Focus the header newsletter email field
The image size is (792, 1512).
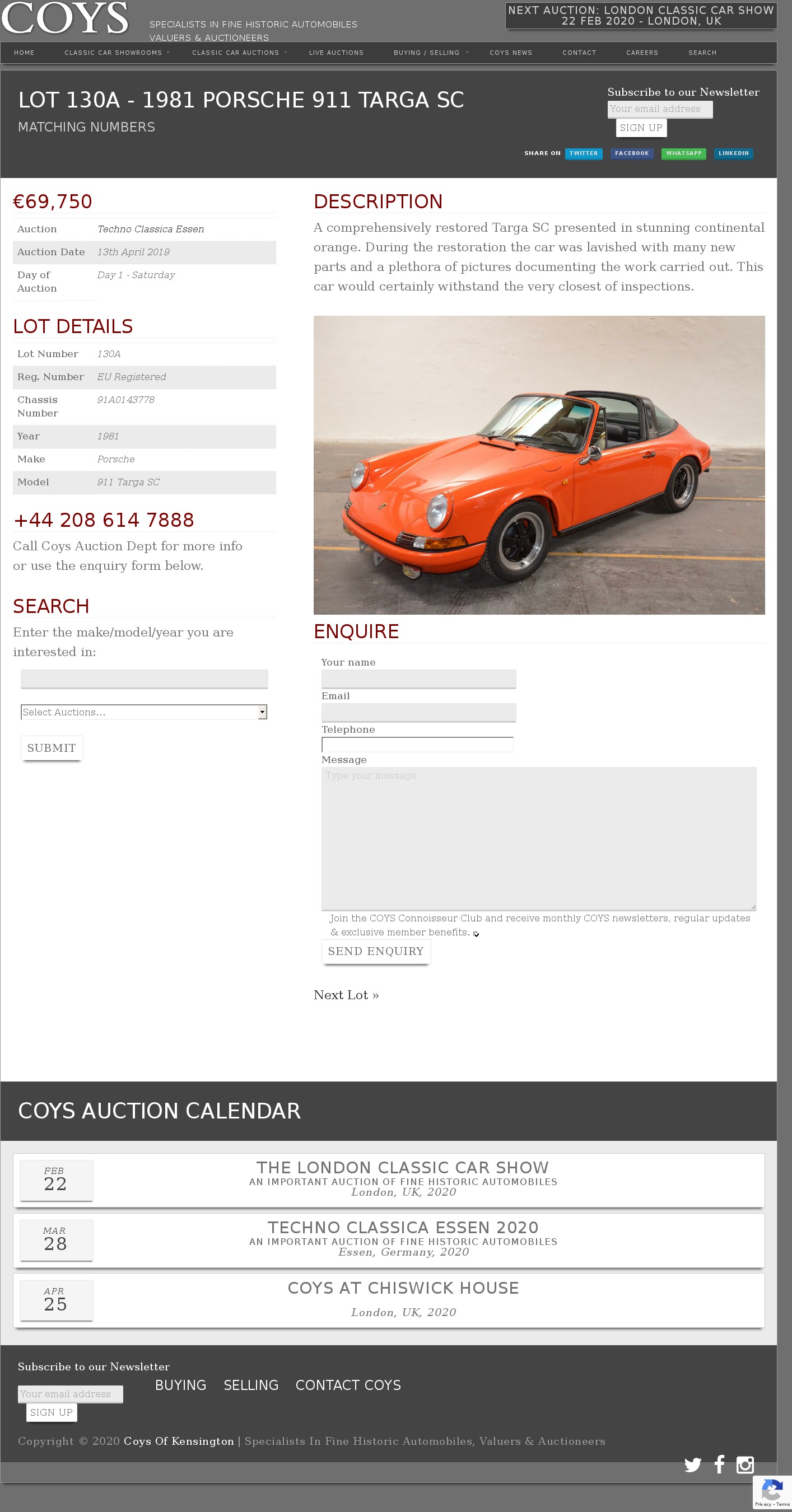659,109
